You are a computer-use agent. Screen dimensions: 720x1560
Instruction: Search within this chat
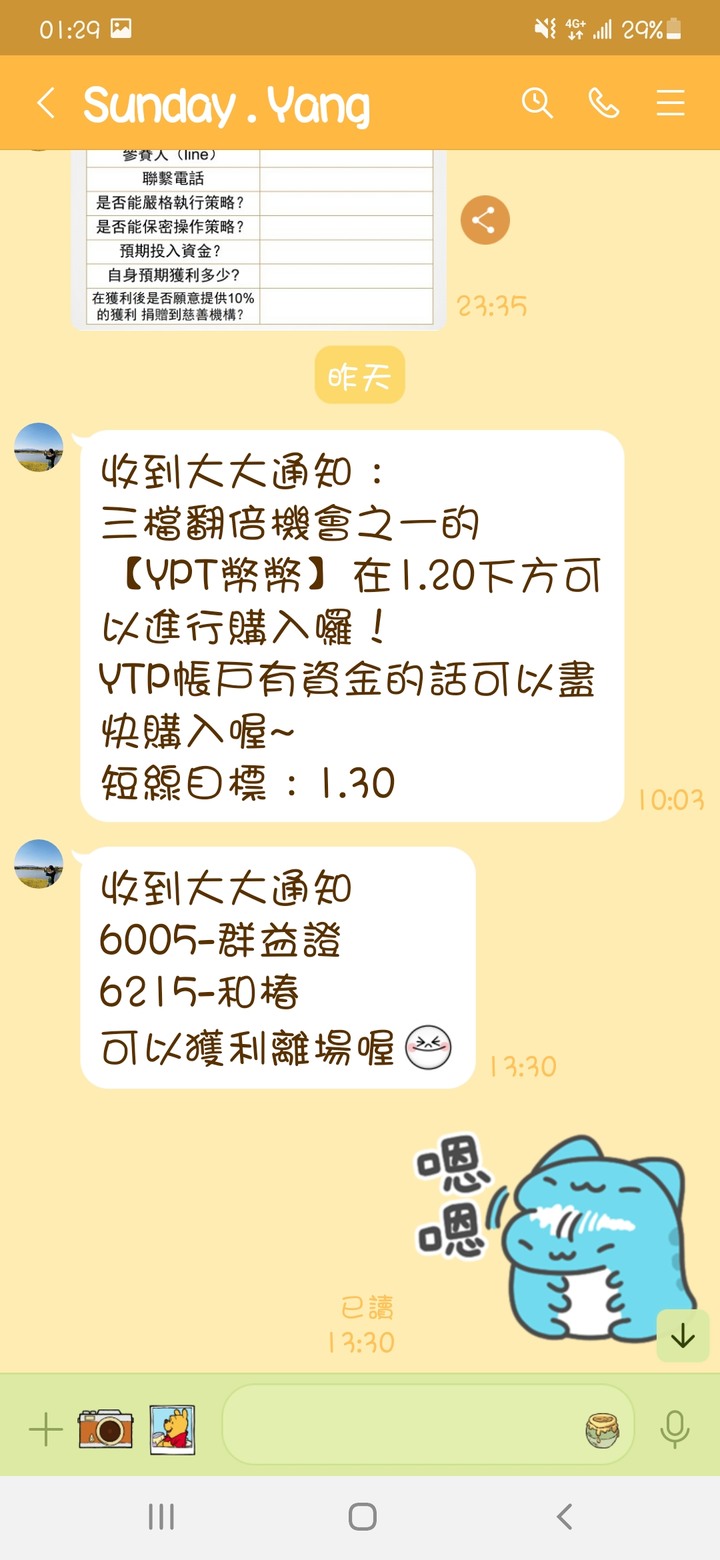[537, 103]
